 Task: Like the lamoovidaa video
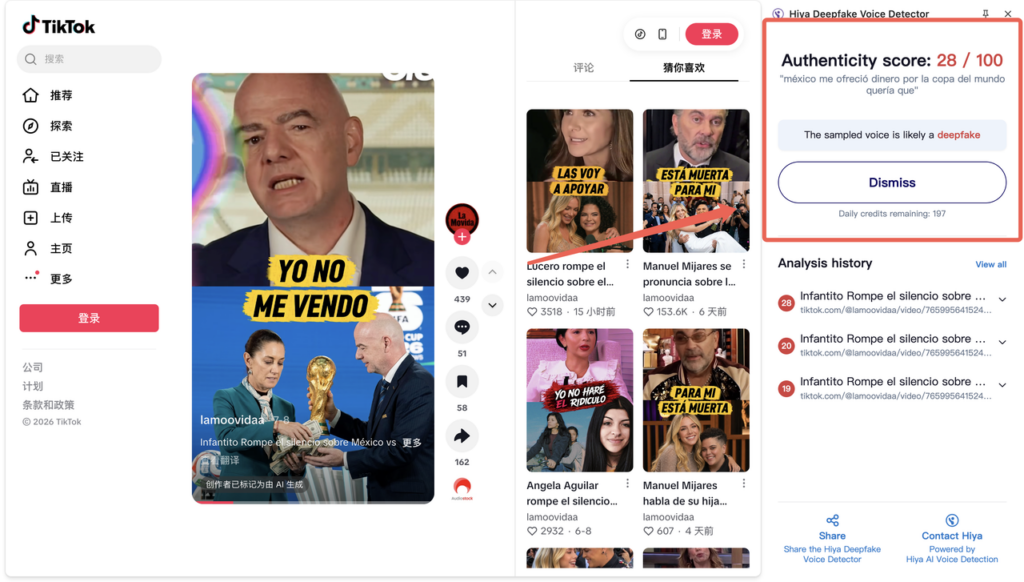462,273
